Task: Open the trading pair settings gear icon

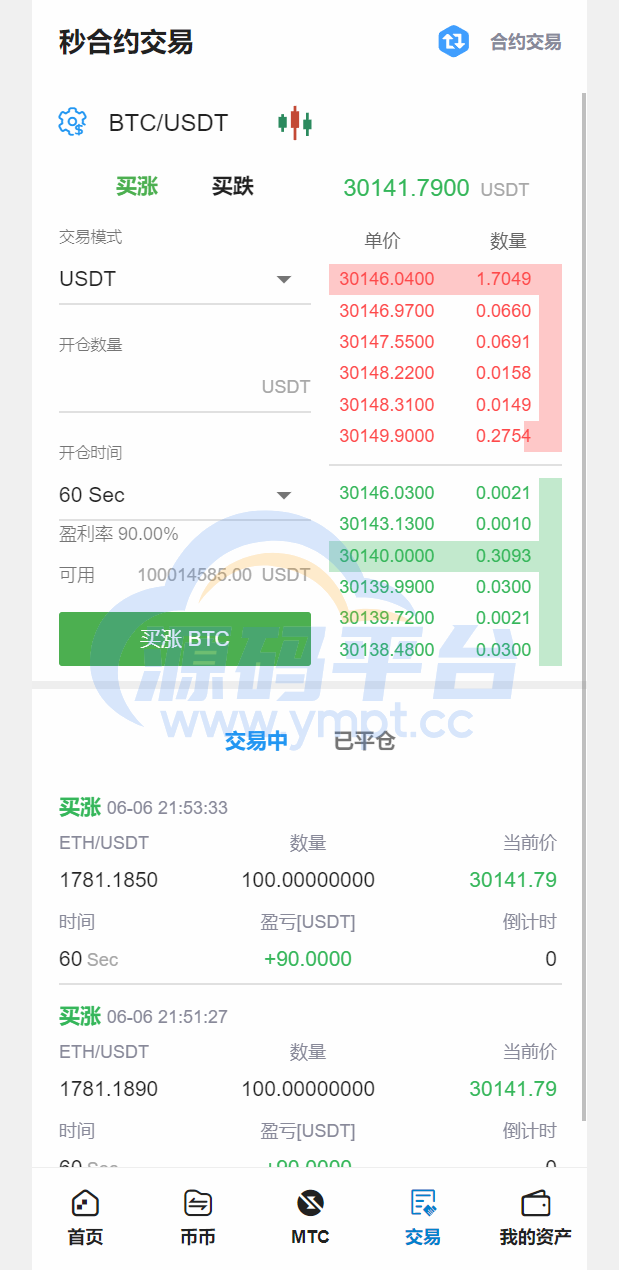Action: (72, 122)
